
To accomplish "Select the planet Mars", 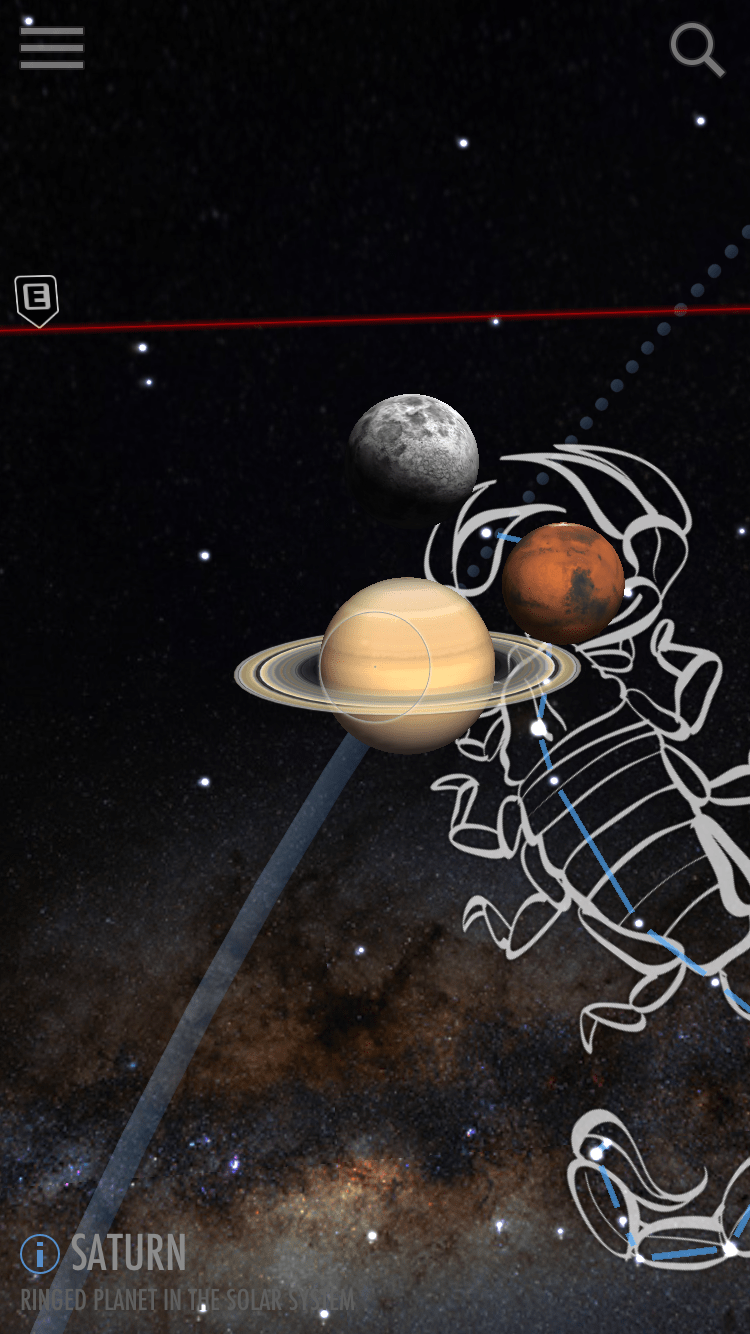I will coord(563,582).
